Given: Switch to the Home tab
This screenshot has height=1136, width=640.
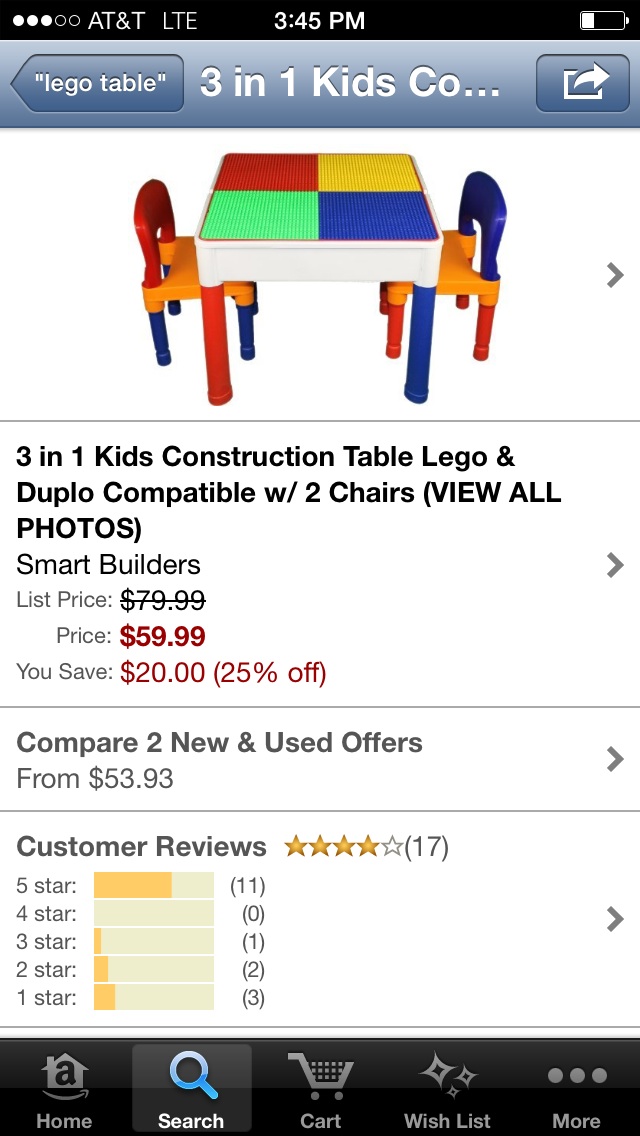Looking at the screenshot, I should pos(64,1090).
